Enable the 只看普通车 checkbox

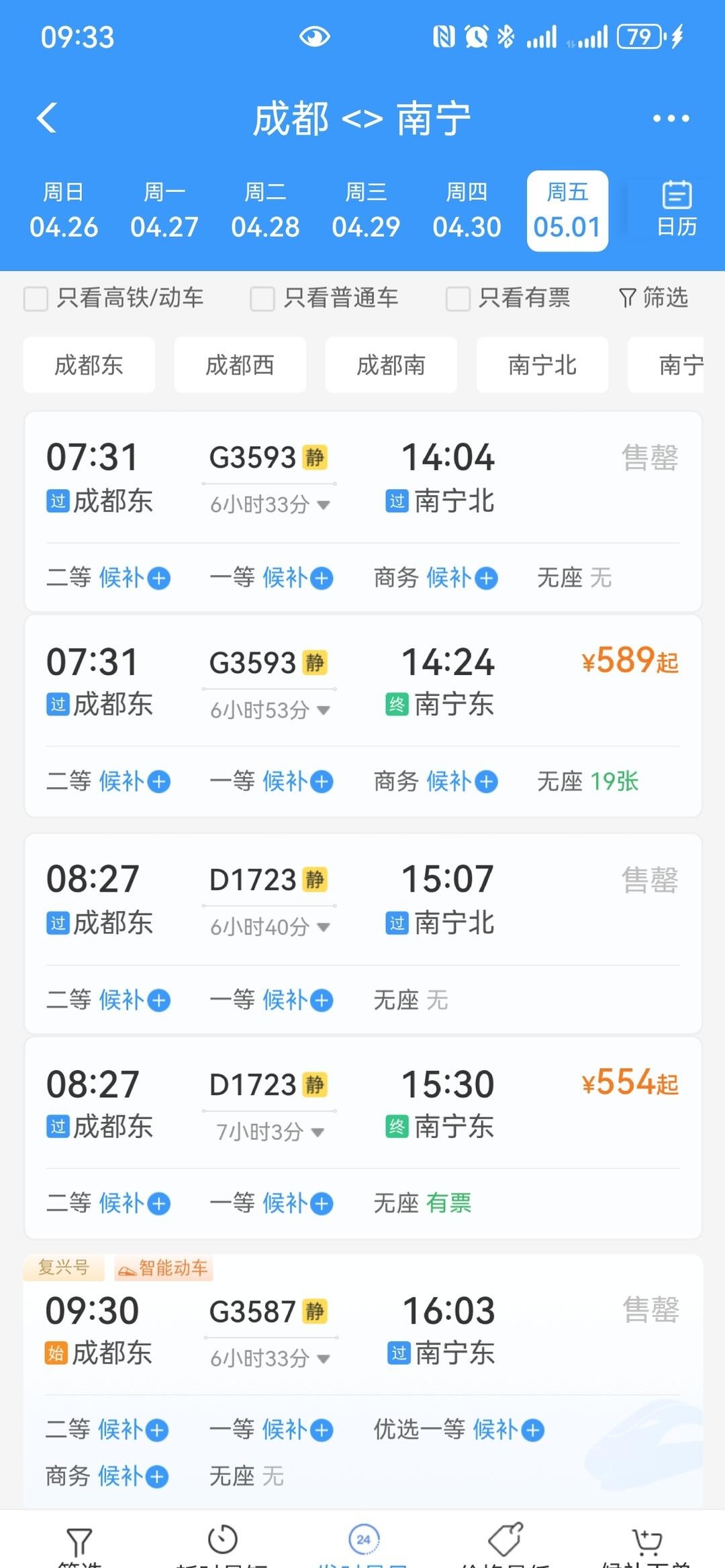coord(262,299)
